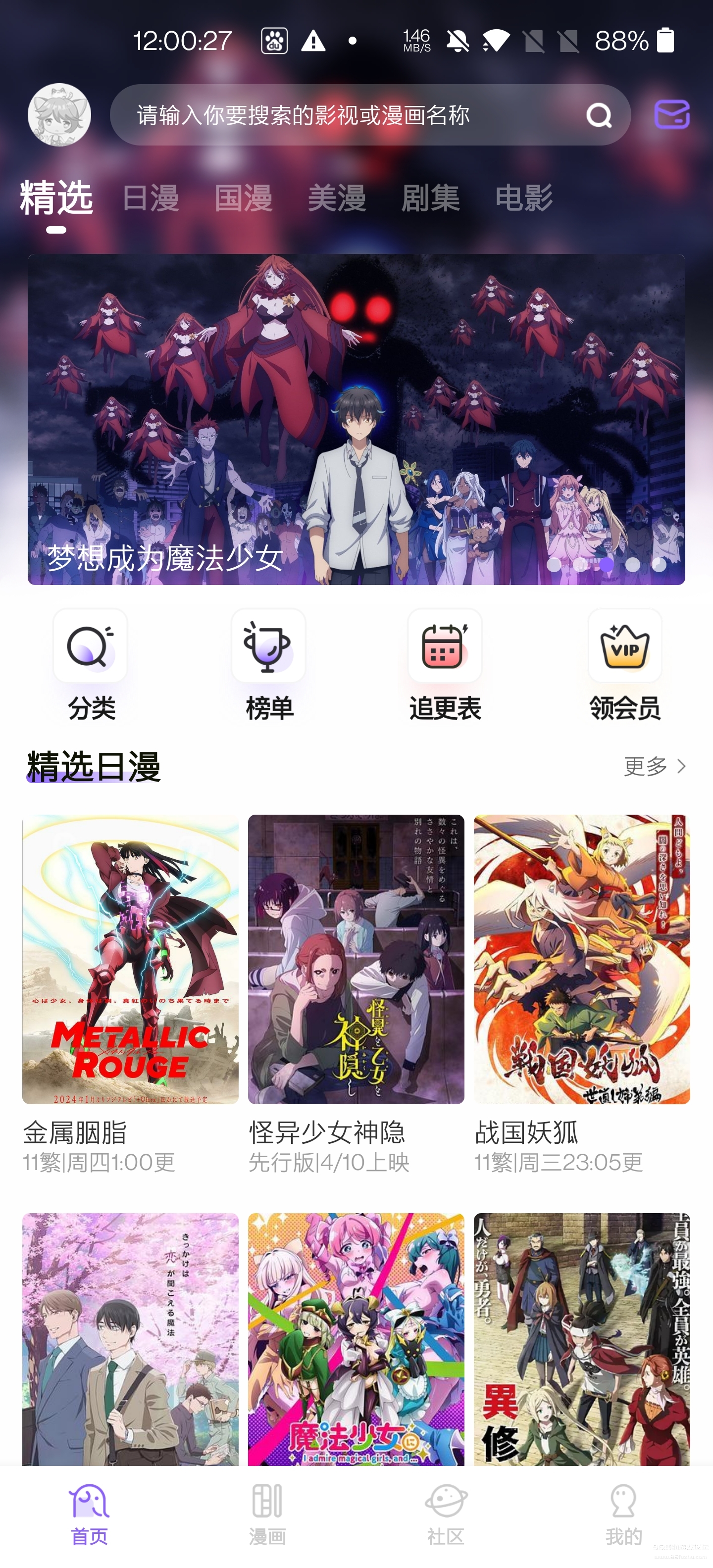This screenshot has height=1568, width=713.
Task: Open the 追更表 update schedule calendar icon
Action: (446, 646)
